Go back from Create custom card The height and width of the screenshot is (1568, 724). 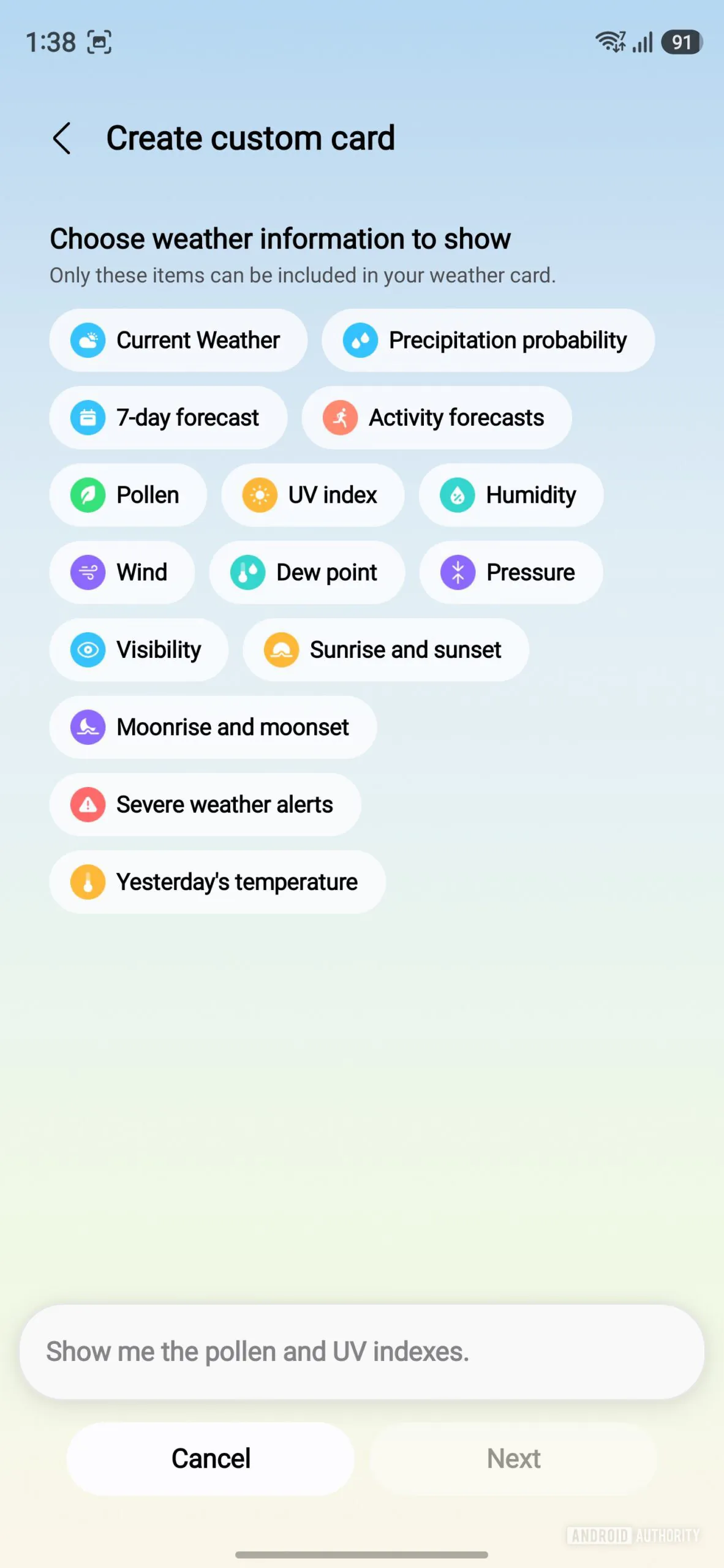[62, 138]
